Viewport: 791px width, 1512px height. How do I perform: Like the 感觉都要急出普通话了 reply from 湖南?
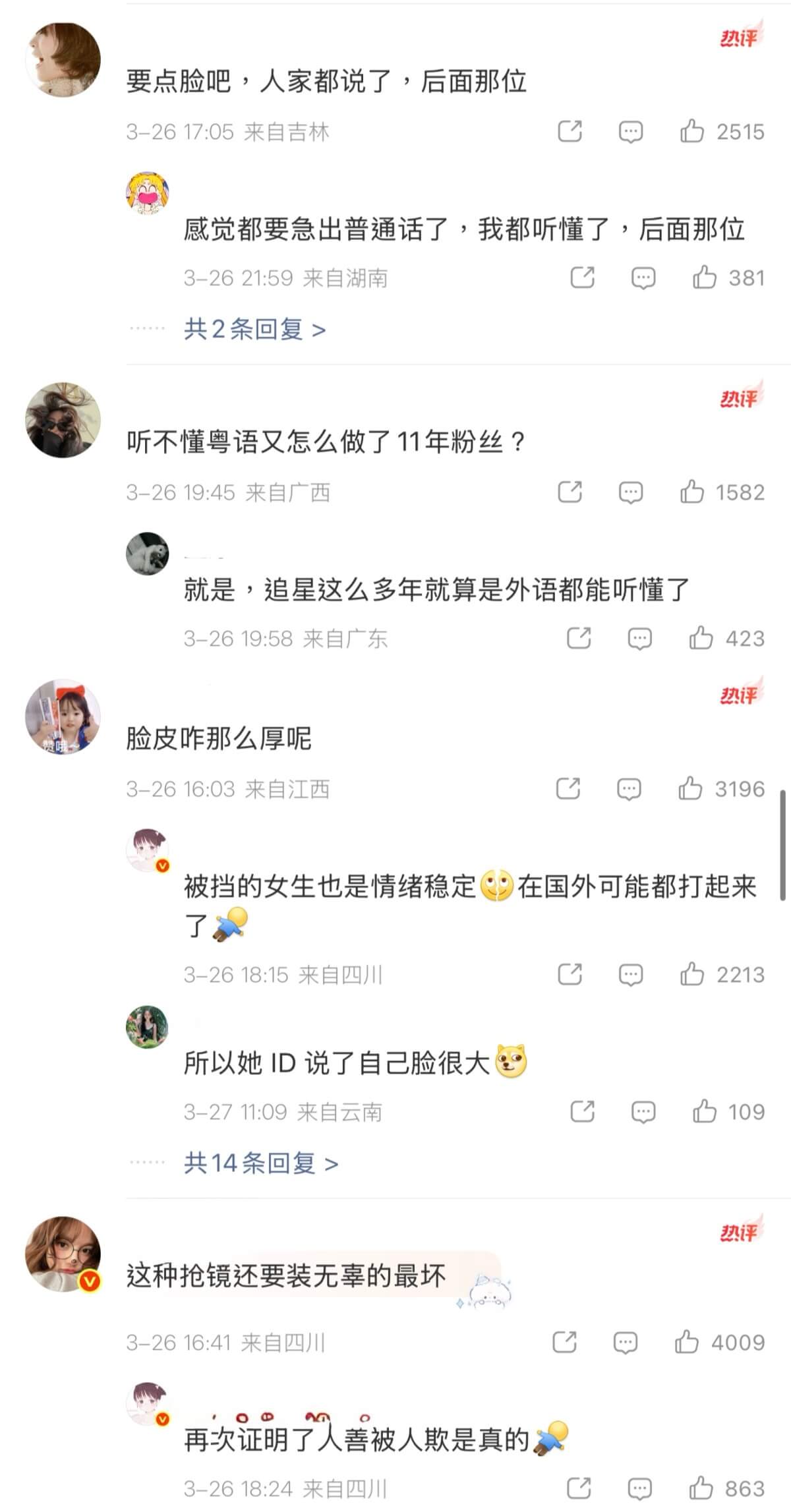704,277
